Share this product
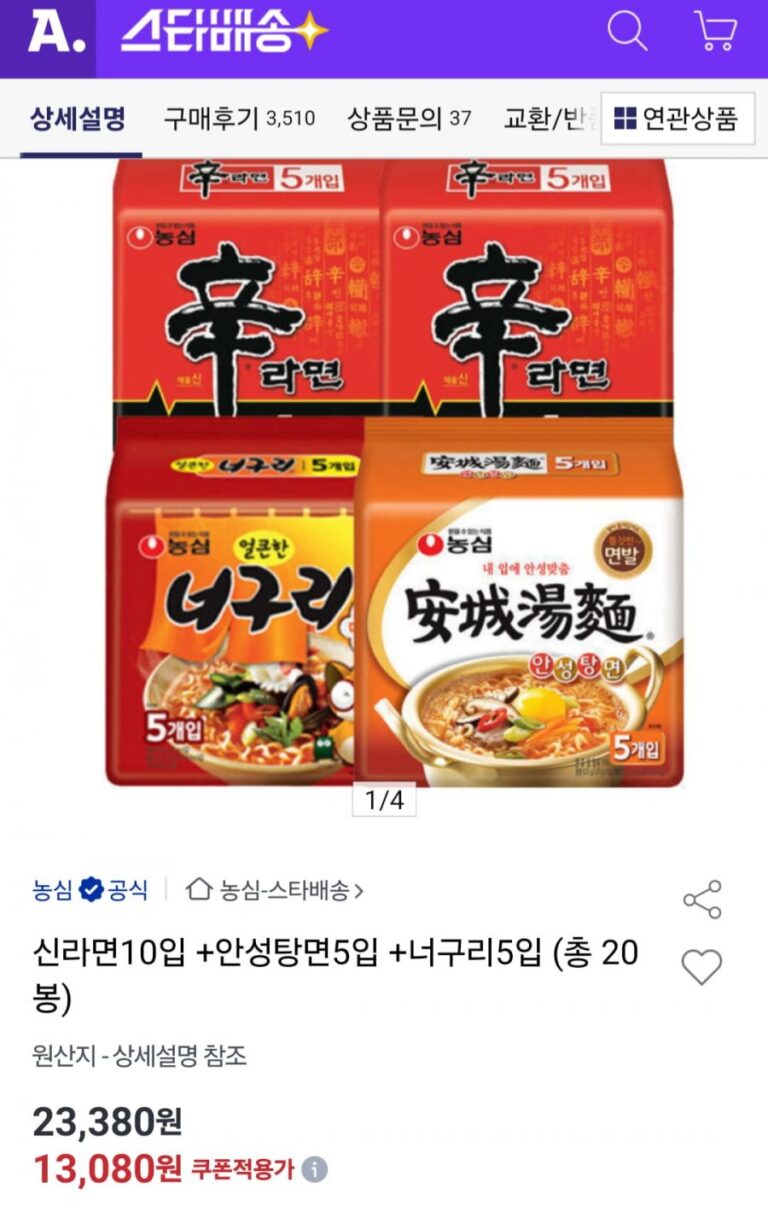The width and height of the screenshot is (768, 1206). pyautogui.click(x=702, y=900)
